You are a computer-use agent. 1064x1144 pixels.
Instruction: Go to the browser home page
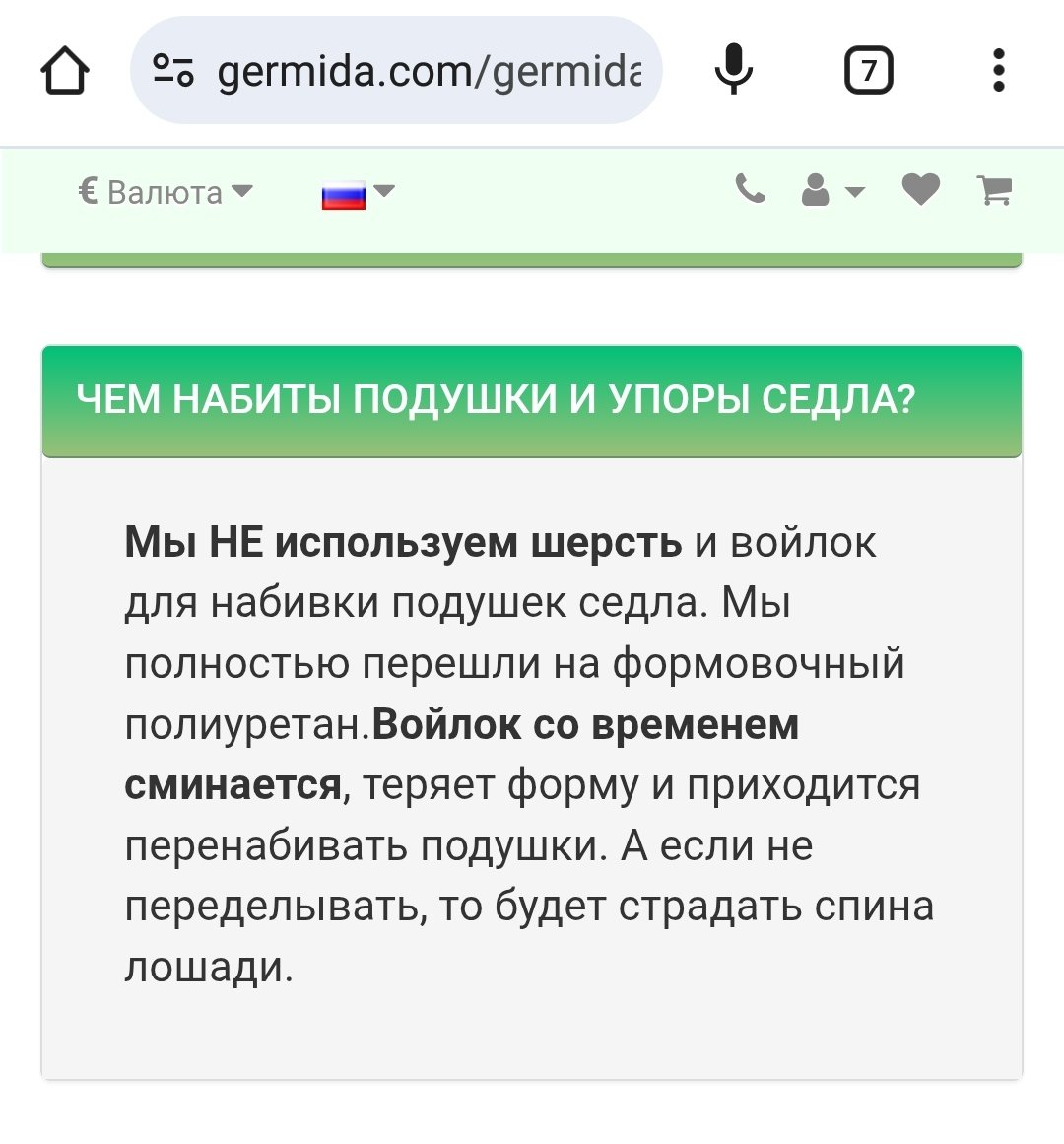point(65,71)
